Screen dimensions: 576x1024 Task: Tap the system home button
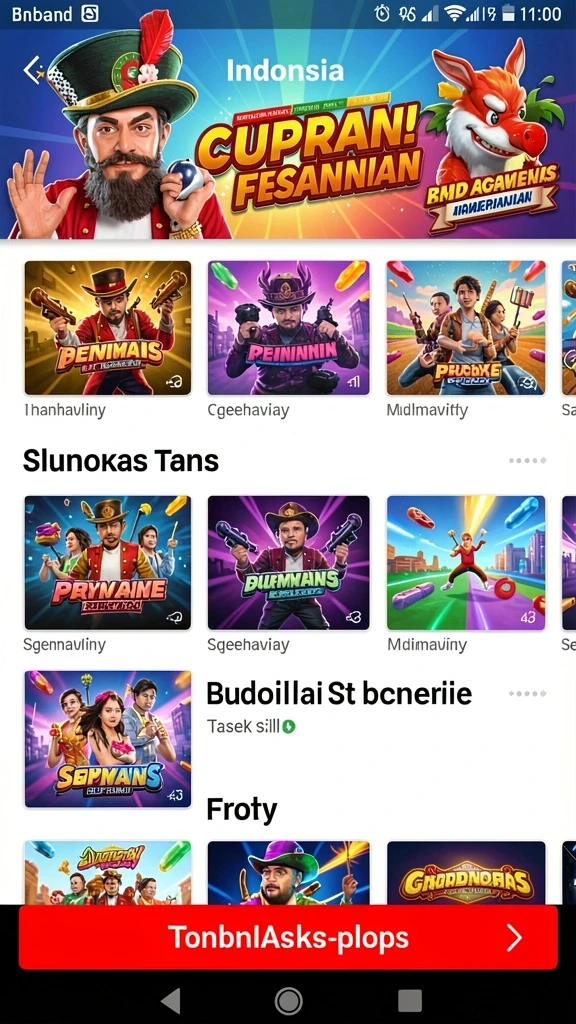click(288, 1000)
